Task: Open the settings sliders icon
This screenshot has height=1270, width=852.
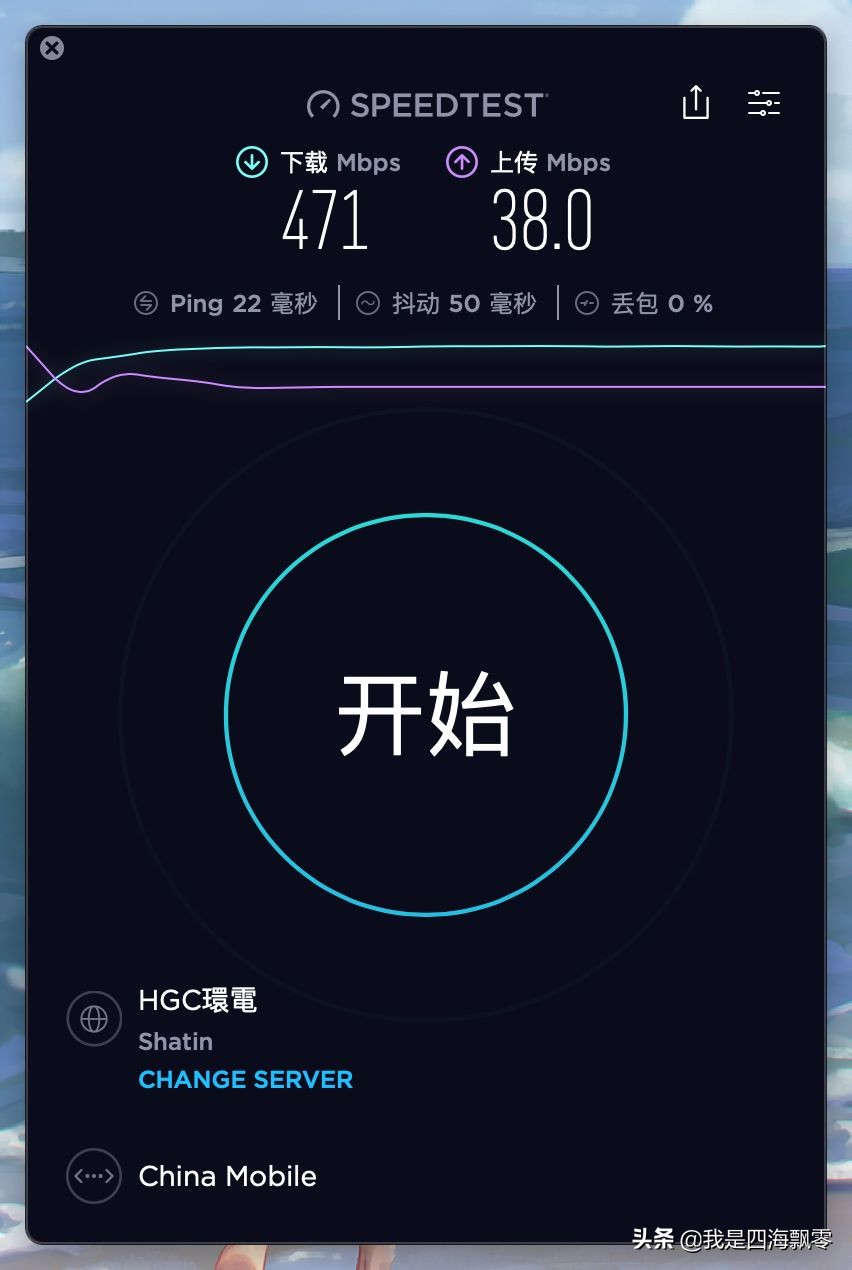Action: [x=764, y=103]
